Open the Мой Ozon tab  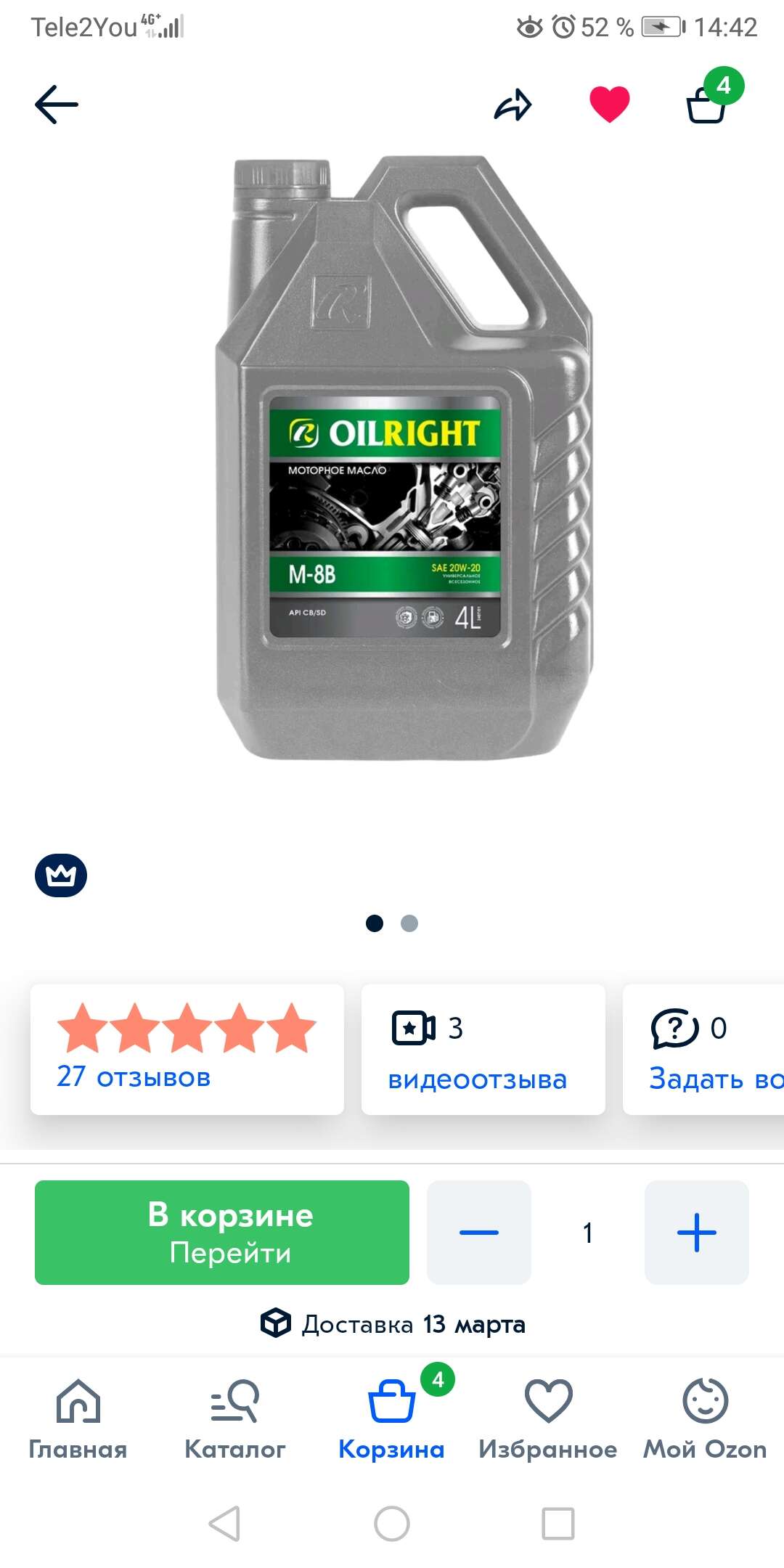coord(705,1419)
